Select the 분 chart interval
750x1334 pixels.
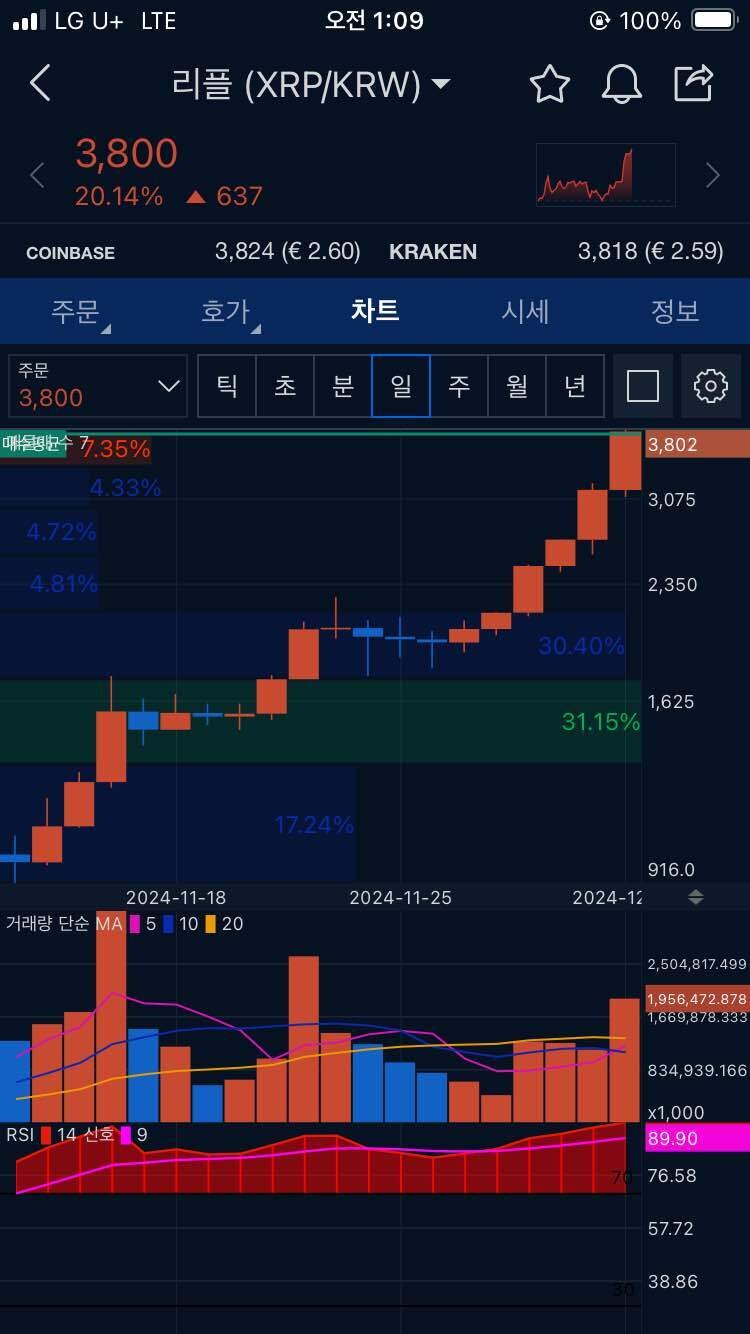point(343,386)
